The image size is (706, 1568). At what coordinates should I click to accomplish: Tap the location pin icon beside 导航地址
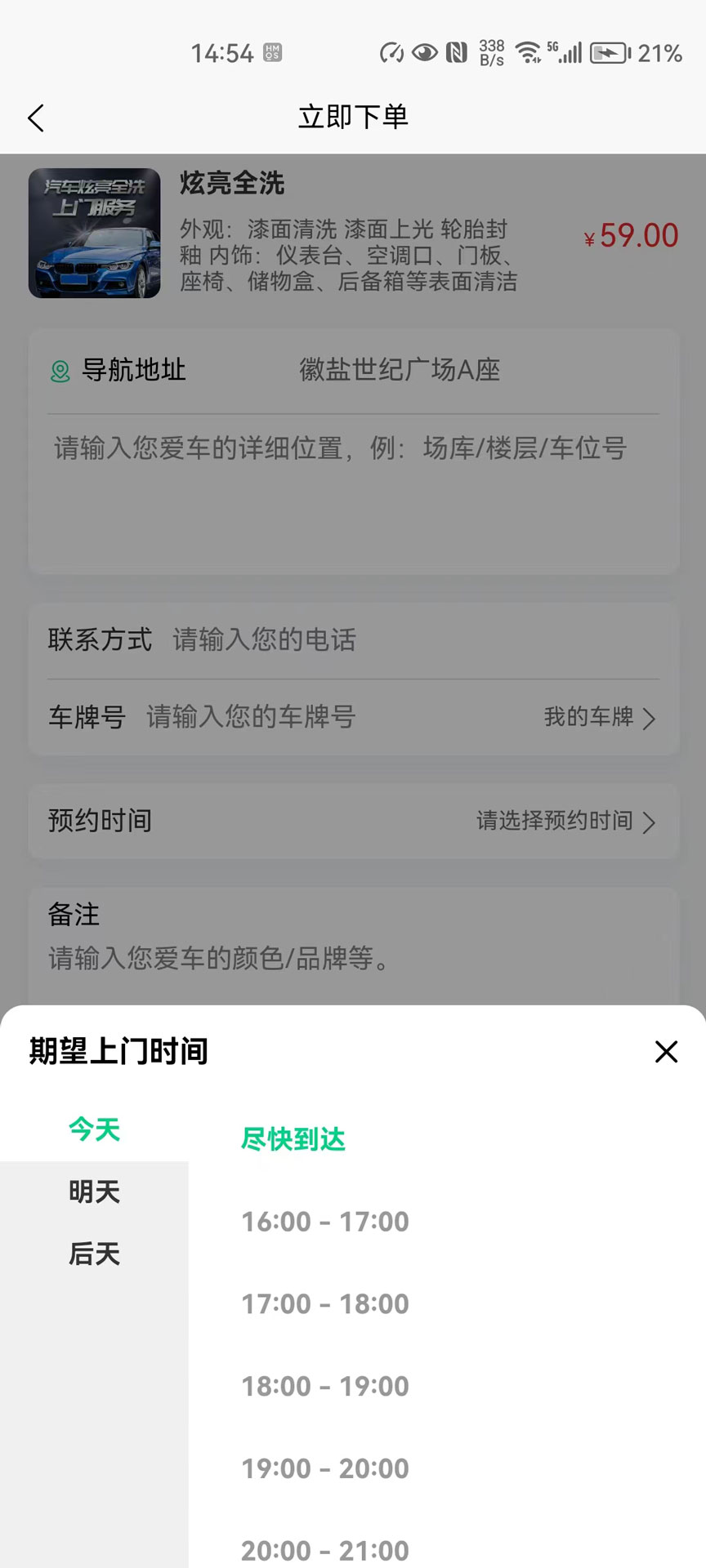[x=57, y=372]
